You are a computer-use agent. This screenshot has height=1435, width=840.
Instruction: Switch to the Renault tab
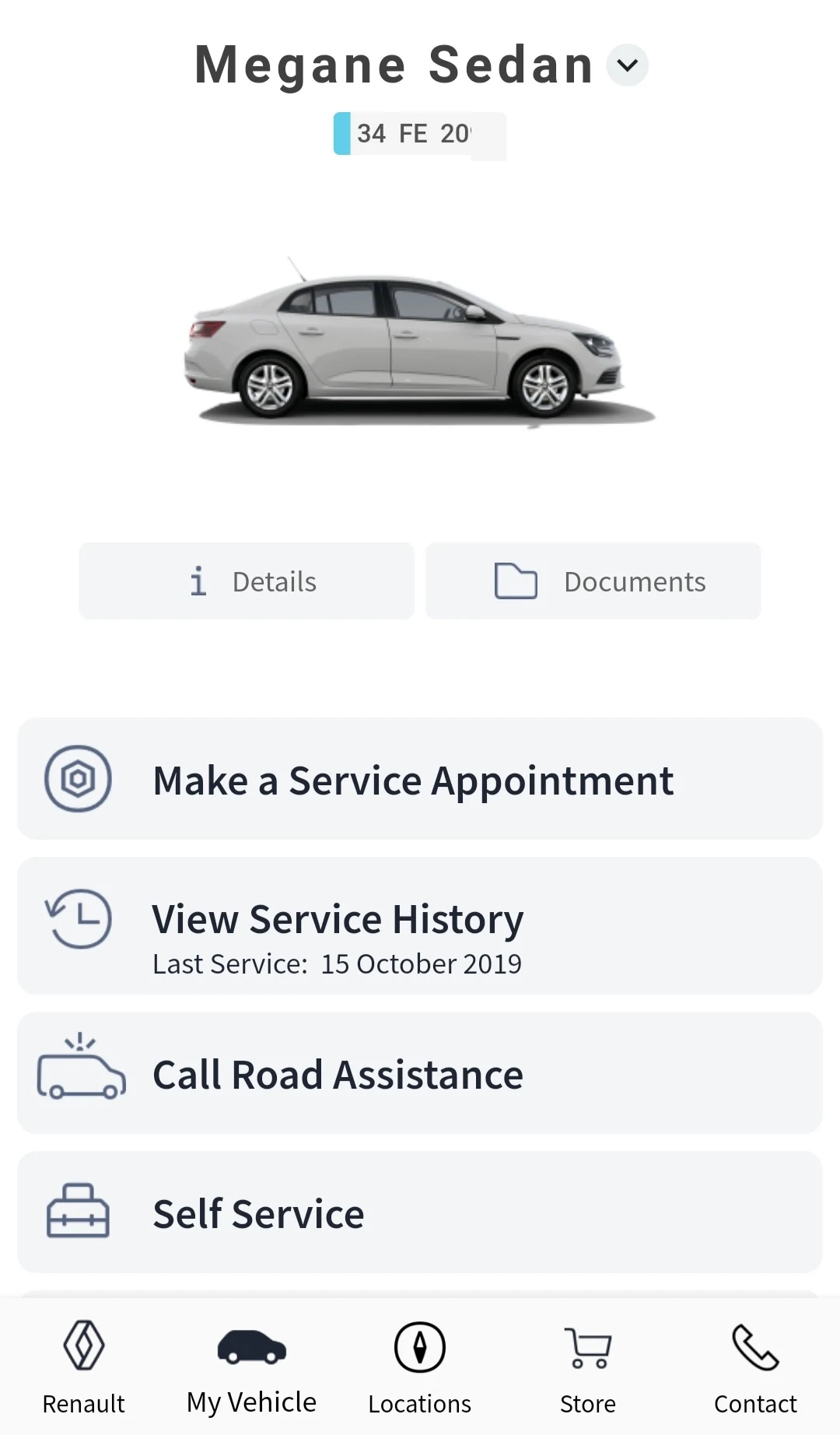tap(84, 1367)
